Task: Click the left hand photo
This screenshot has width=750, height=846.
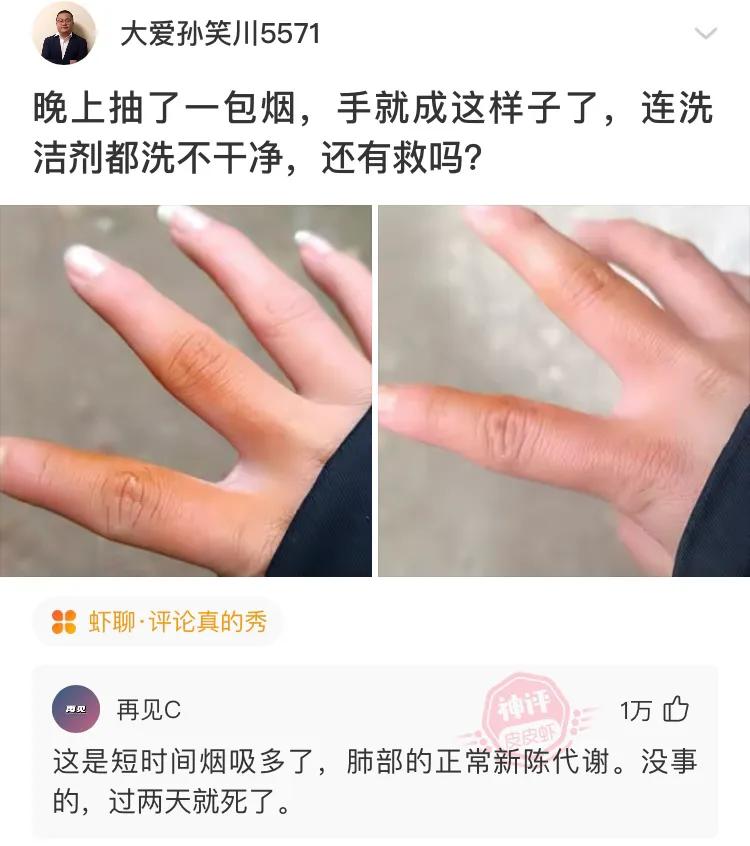Action: (x=185, y=390)
